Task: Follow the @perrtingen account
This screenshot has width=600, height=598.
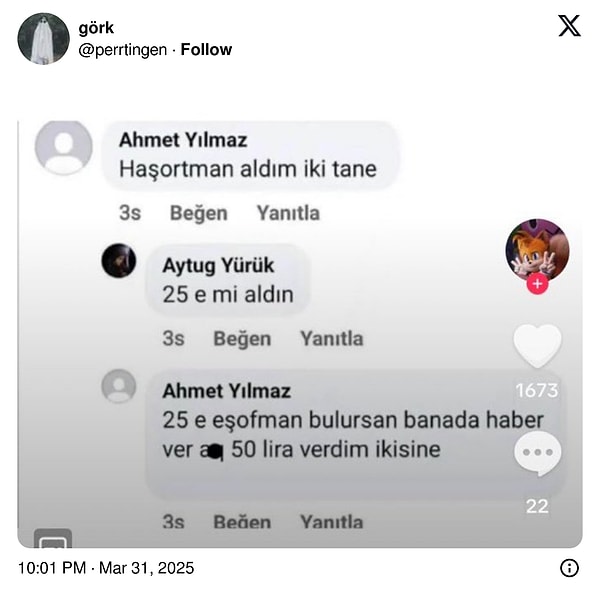Action: tap(206, 49)
